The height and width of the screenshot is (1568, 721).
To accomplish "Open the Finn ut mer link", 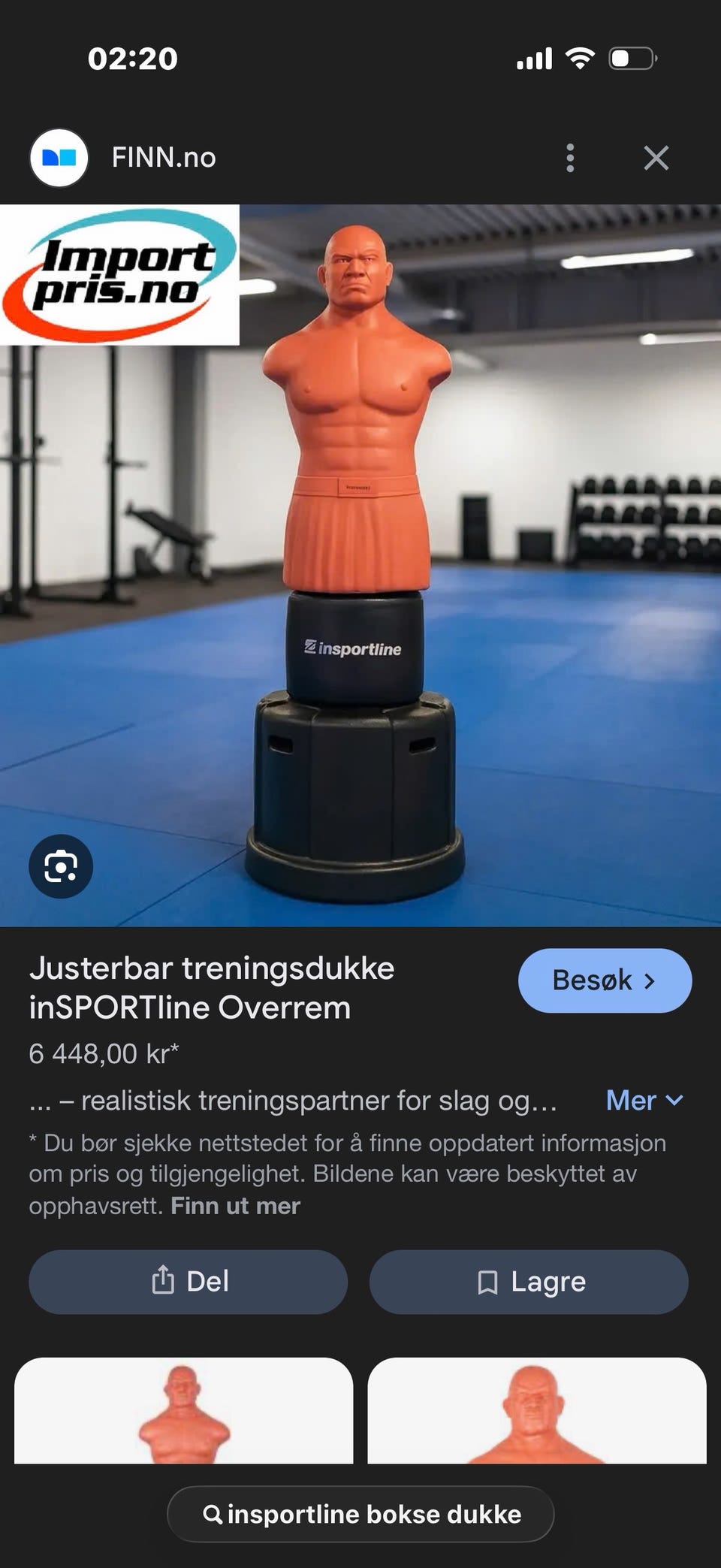I will (x=235, y=1206).
